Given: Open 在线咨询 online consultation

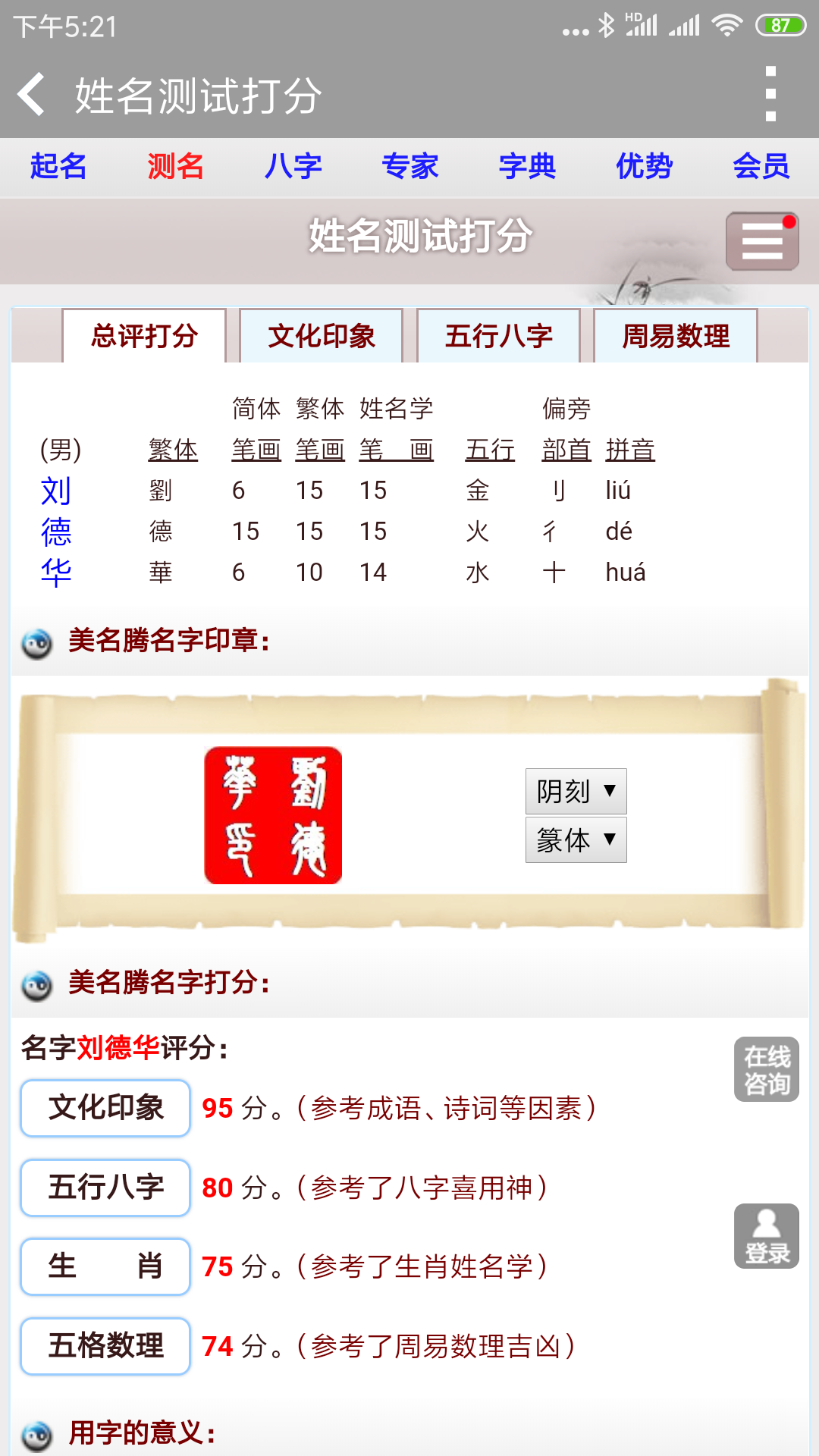Looking at the screenshot, I should click(766, 1069).
